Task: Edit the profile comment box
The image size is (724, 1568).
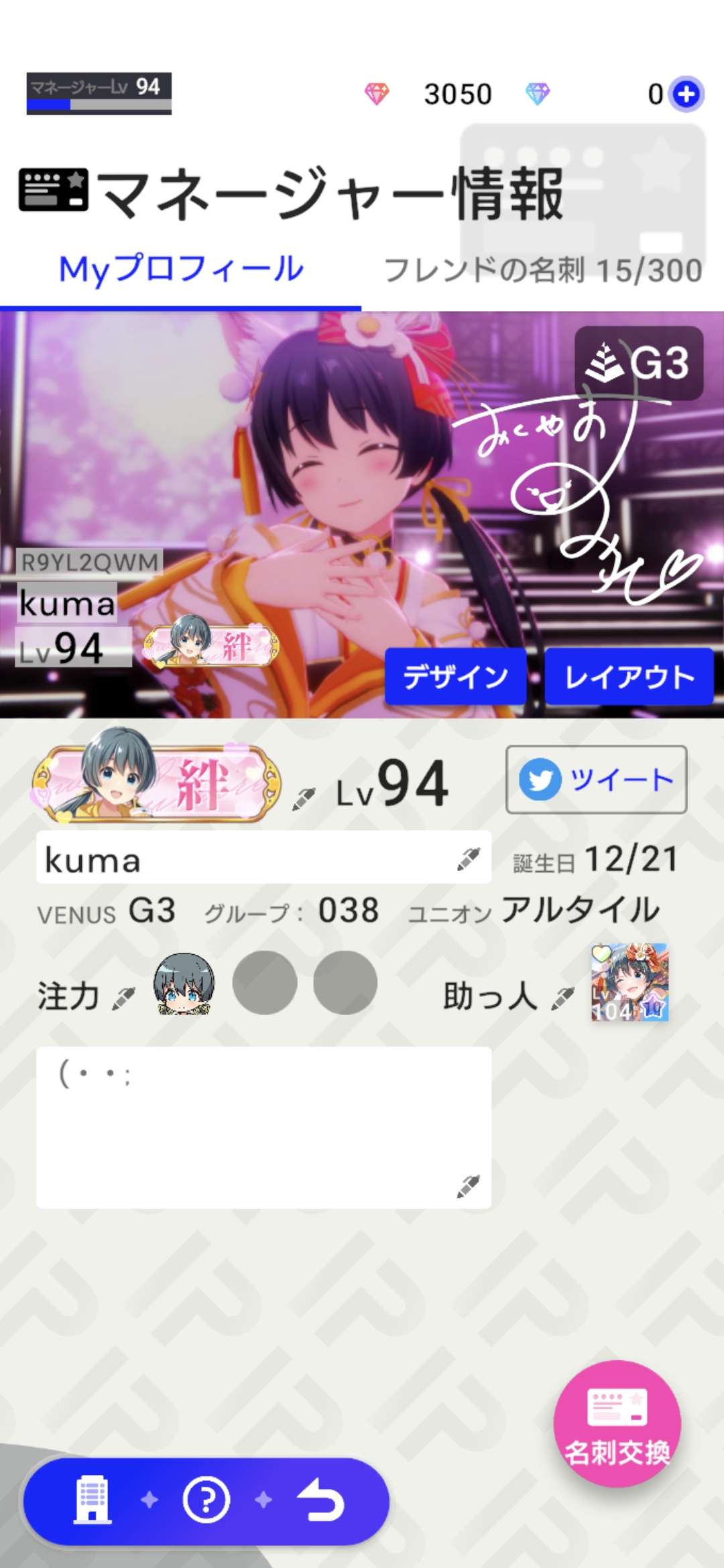Action: click(x=468, y=1185)
